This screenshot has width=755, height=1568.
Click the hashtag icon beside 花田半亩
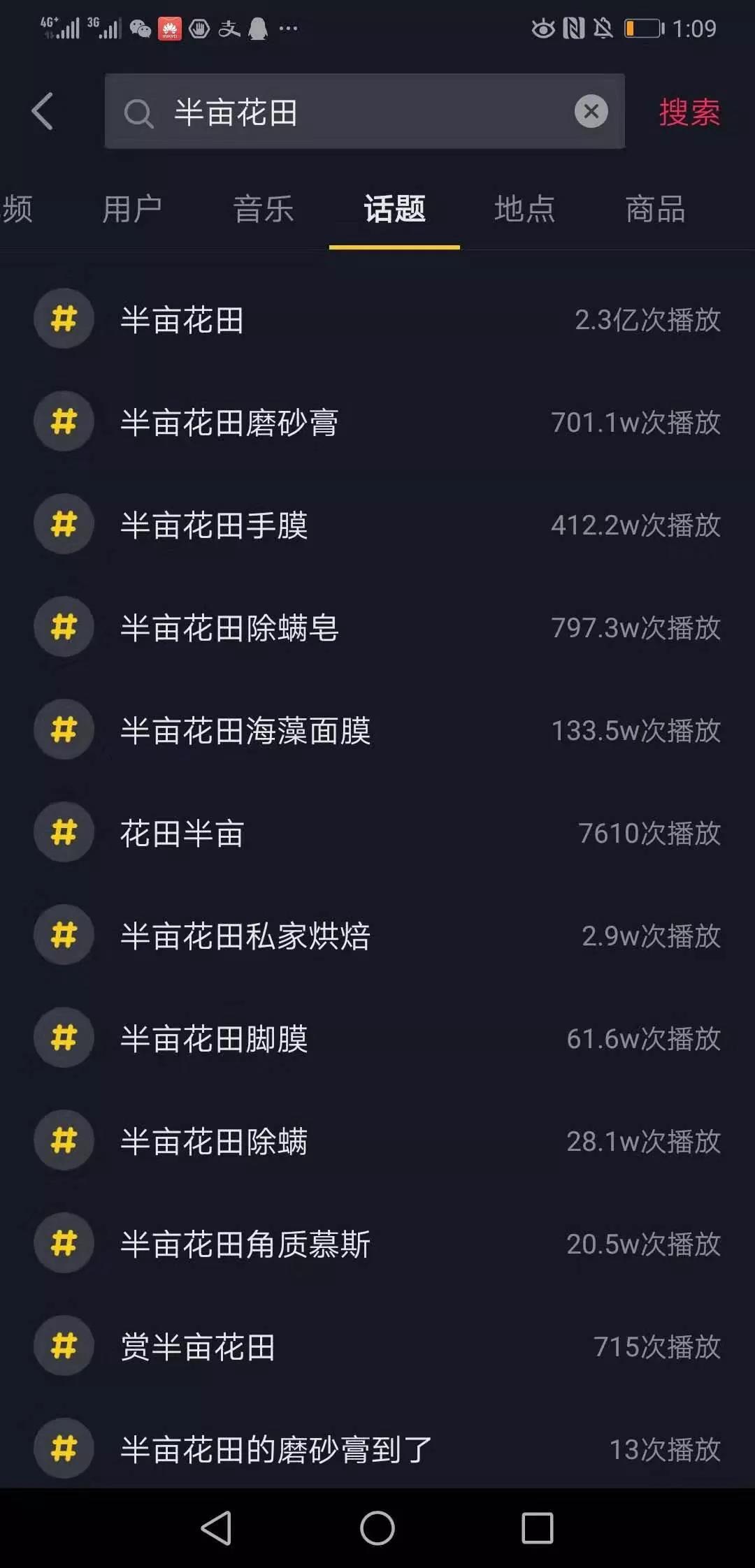(x=64, y=832)
